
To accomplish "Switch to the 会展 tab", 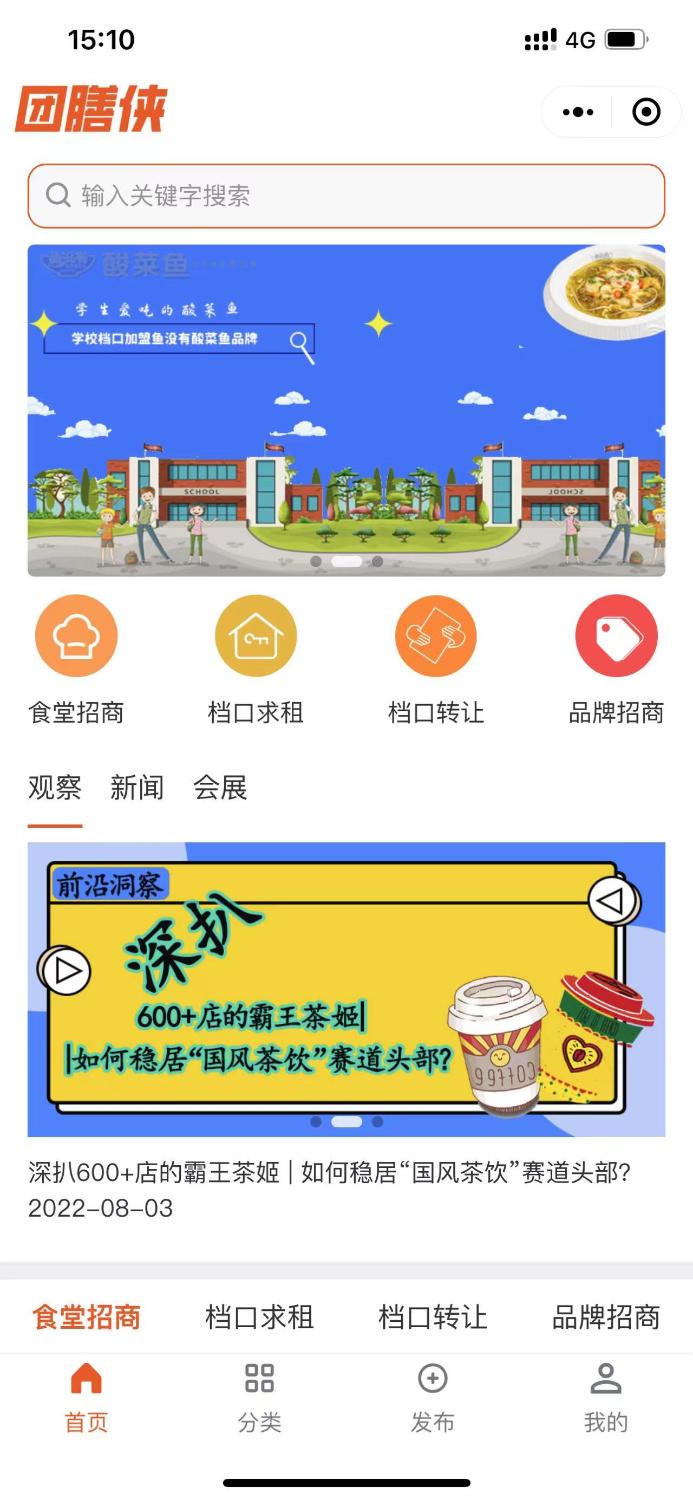I will pyautogui.click(x=220, y=788).
